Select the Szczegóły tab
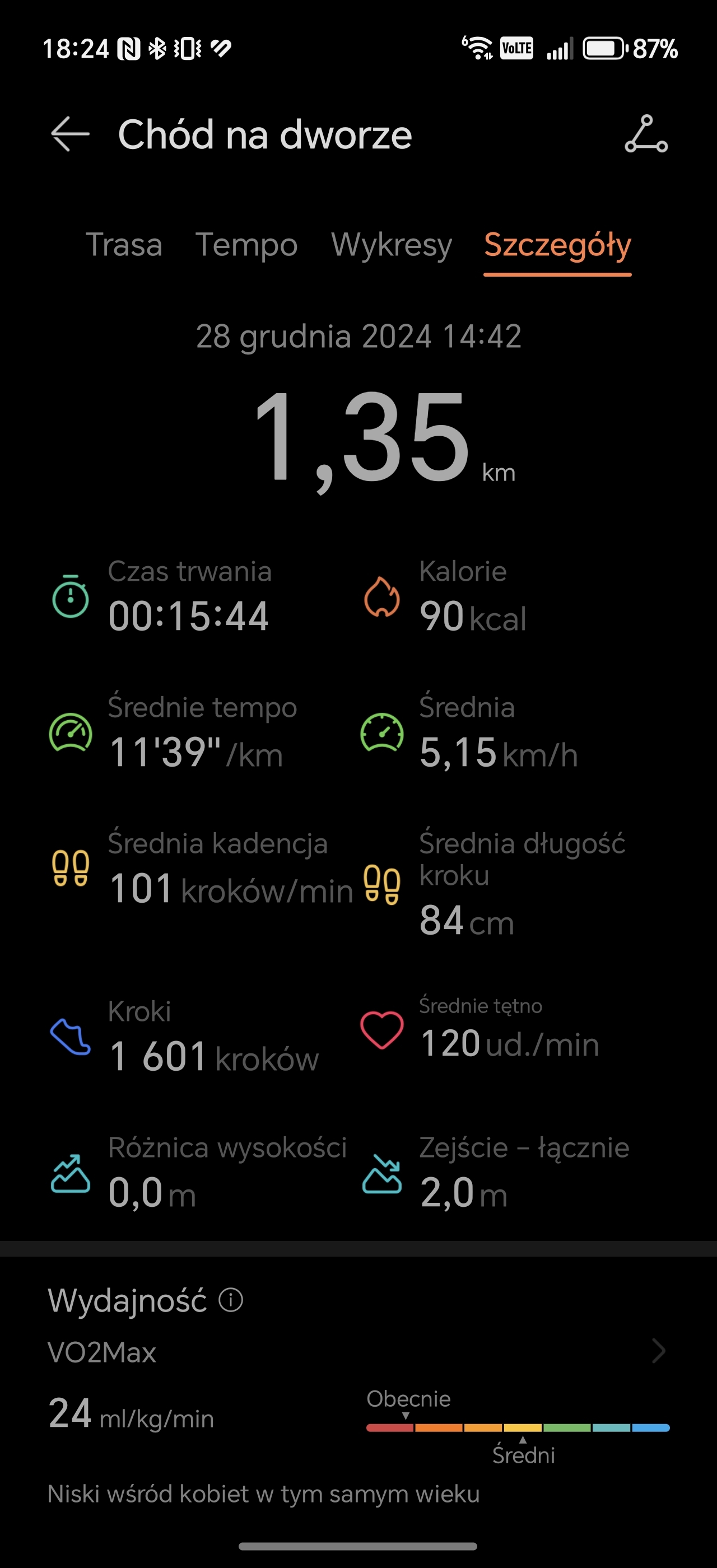717x1568 pixels. 557,246
